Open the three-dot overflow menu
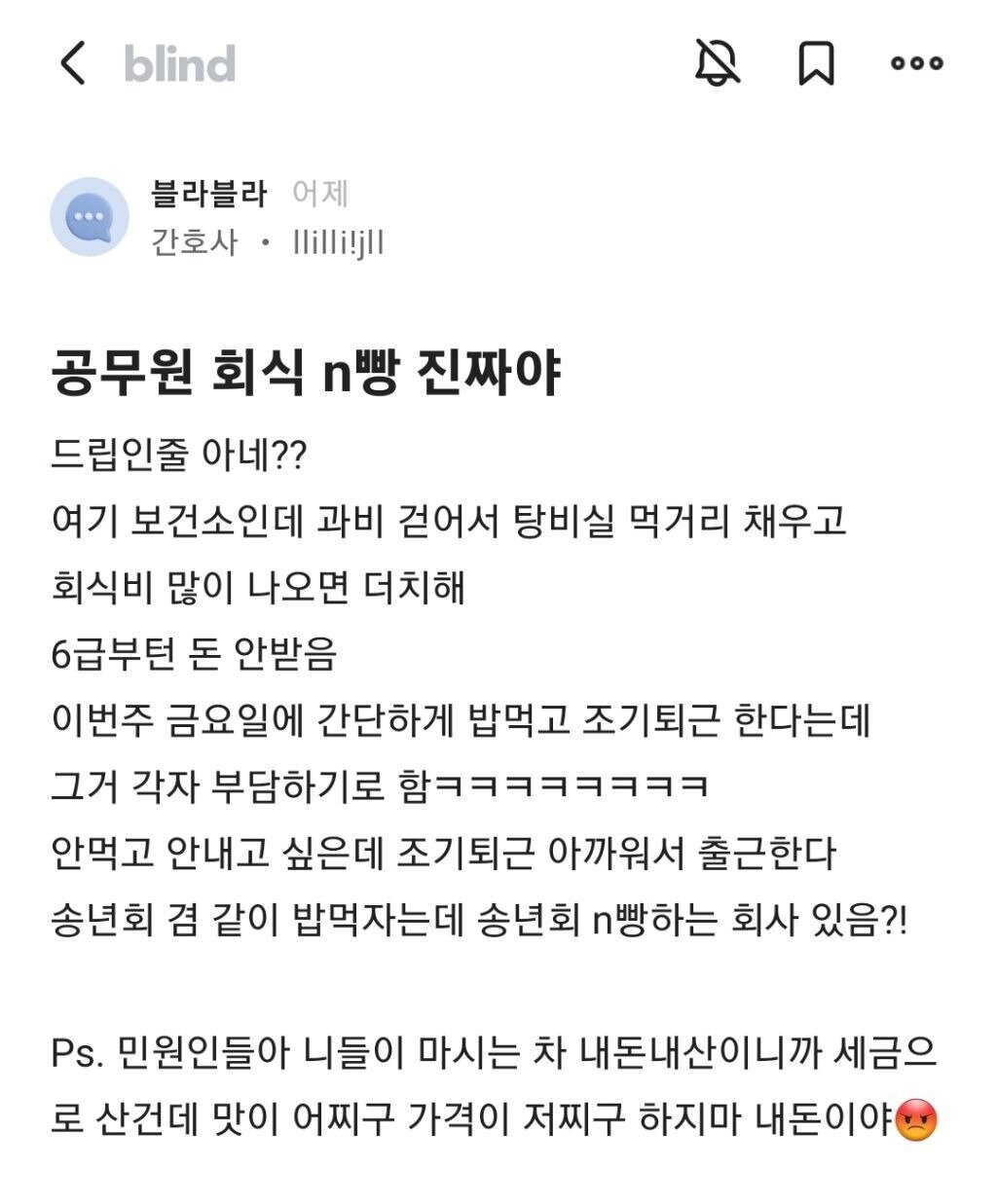Viewport: 997px width, 1204px height. coord(916,63)
